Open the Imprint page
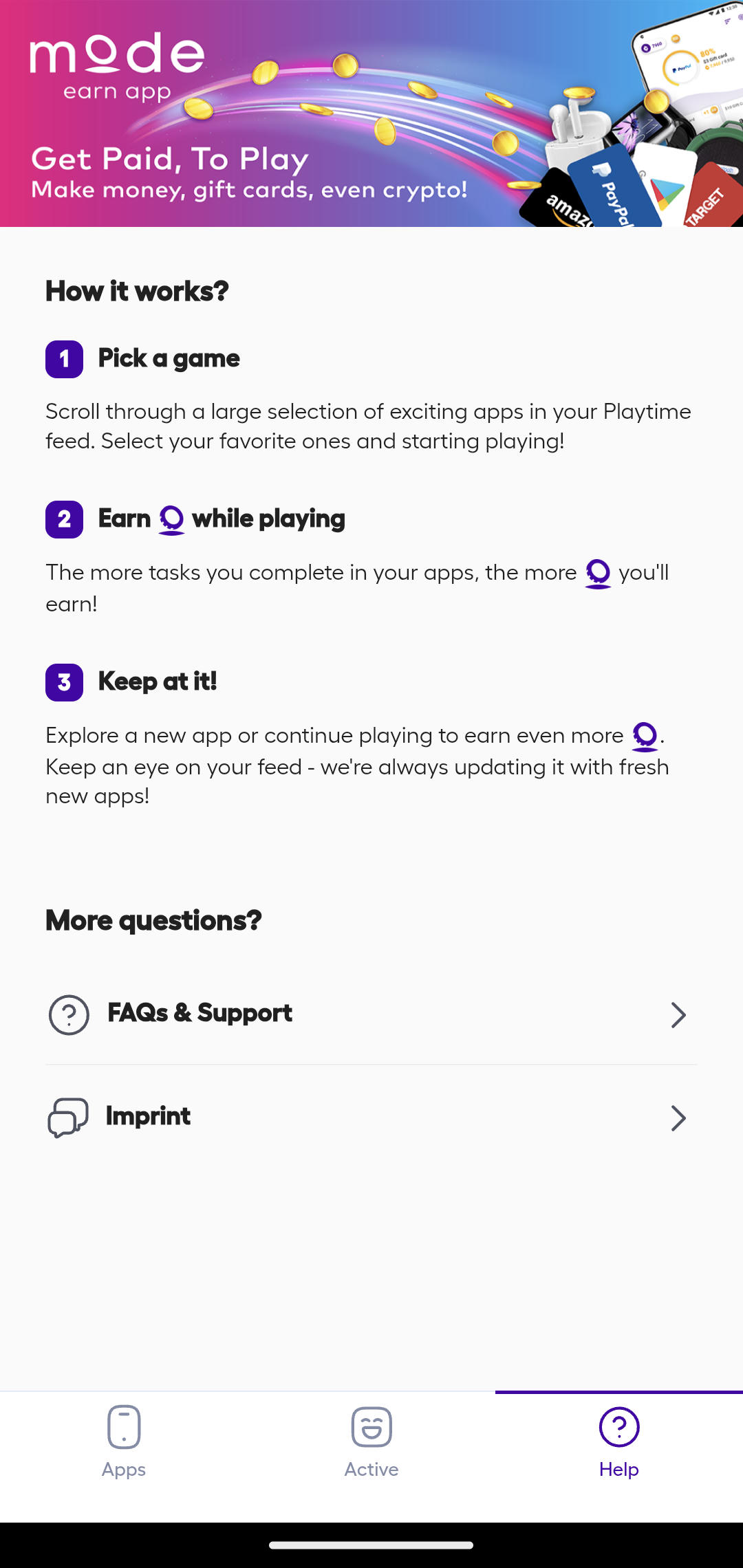Screen dimensions: 743x1568 370,1118
